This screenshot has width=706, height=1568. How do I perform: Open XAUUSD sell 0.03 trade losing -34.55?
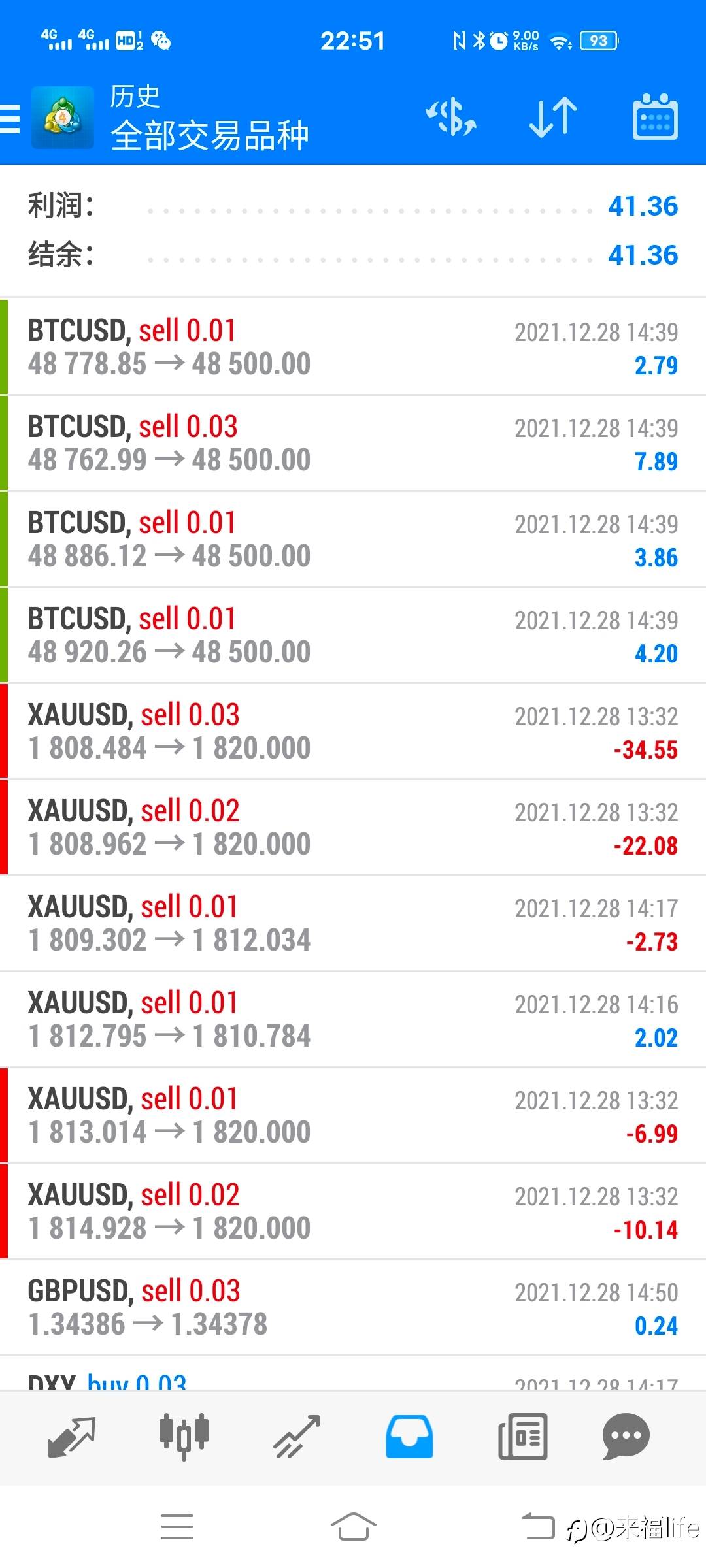353,731
